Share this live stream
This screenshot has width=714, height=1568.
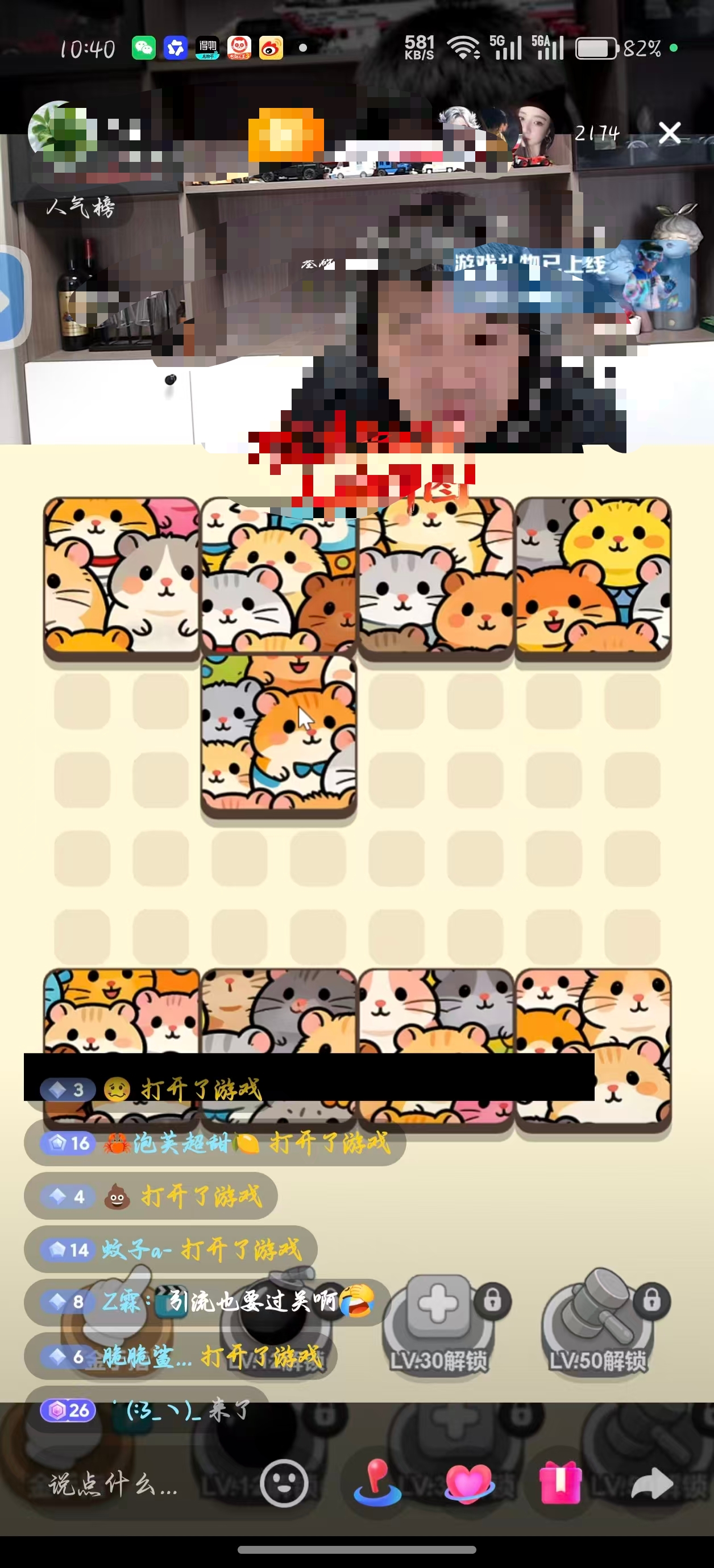pos(652,1483)
